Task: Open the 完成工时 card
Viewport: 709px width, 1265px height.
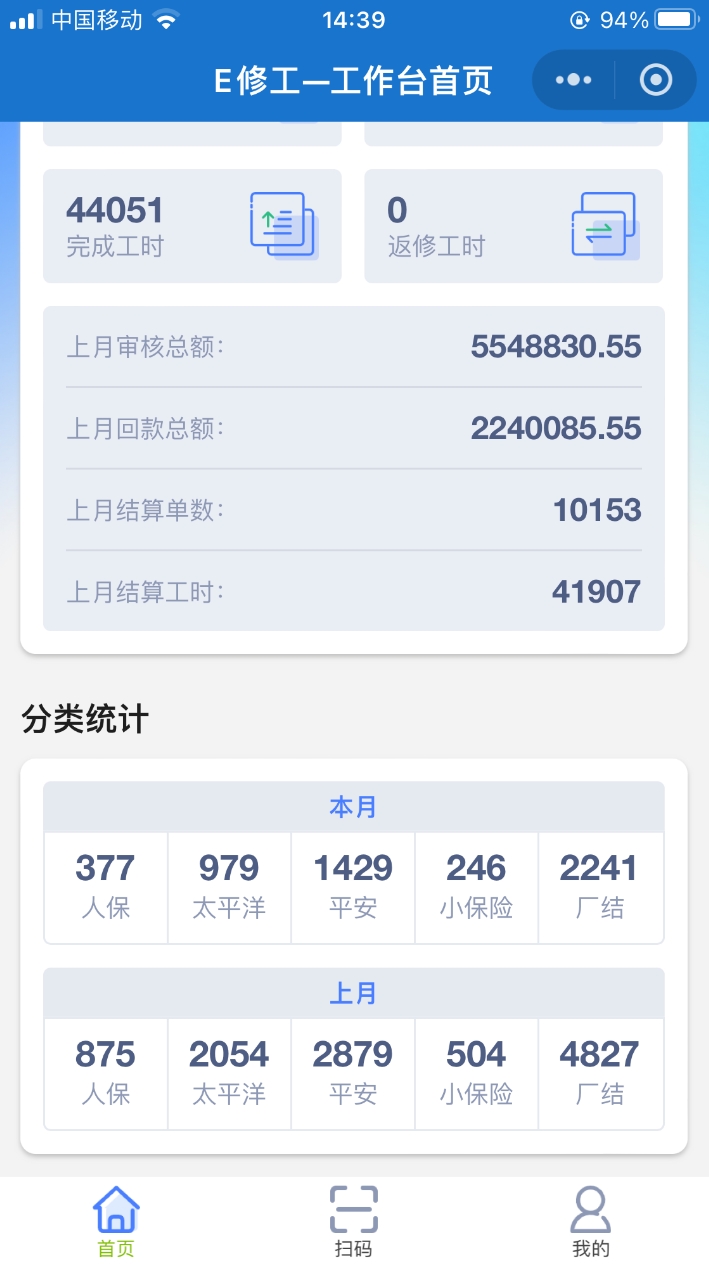Action: [192, 226]
